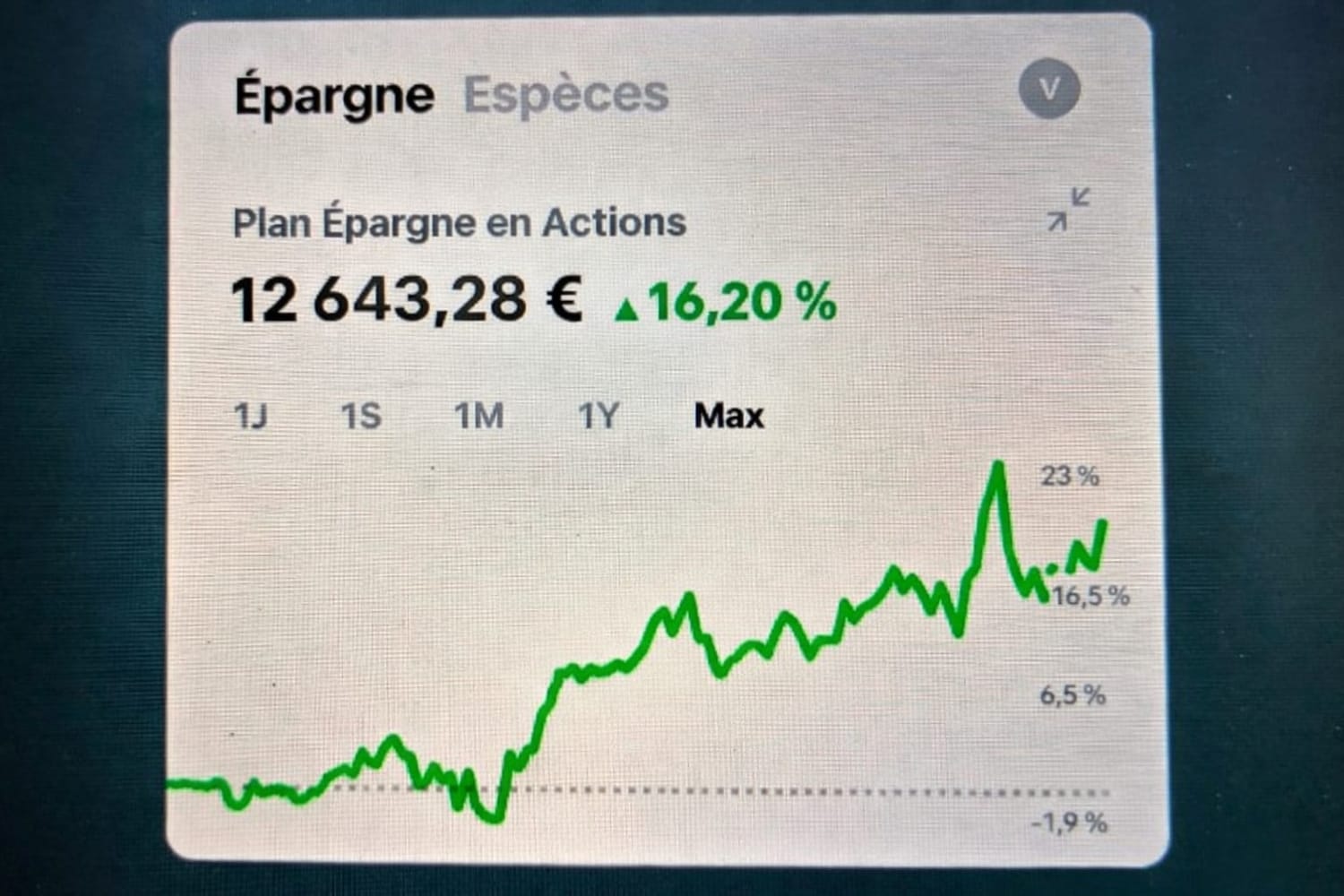The width and height of the screenshot is (1344, 896).
Task: Switch to the Espèces tab
Action: [565, 95]
